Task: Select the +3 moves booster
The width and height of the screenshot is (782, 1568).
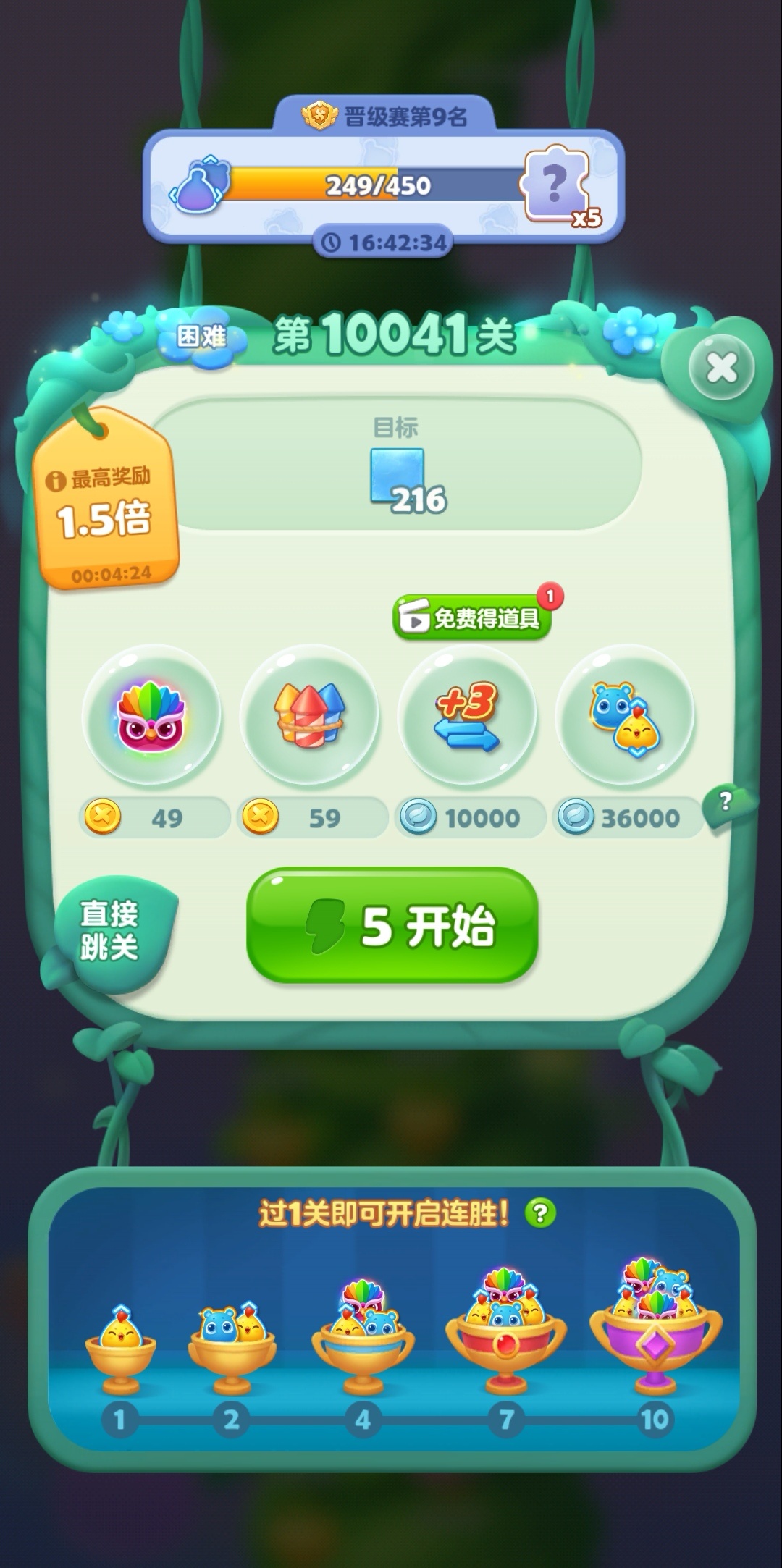Action: click(x=467, y=715)
